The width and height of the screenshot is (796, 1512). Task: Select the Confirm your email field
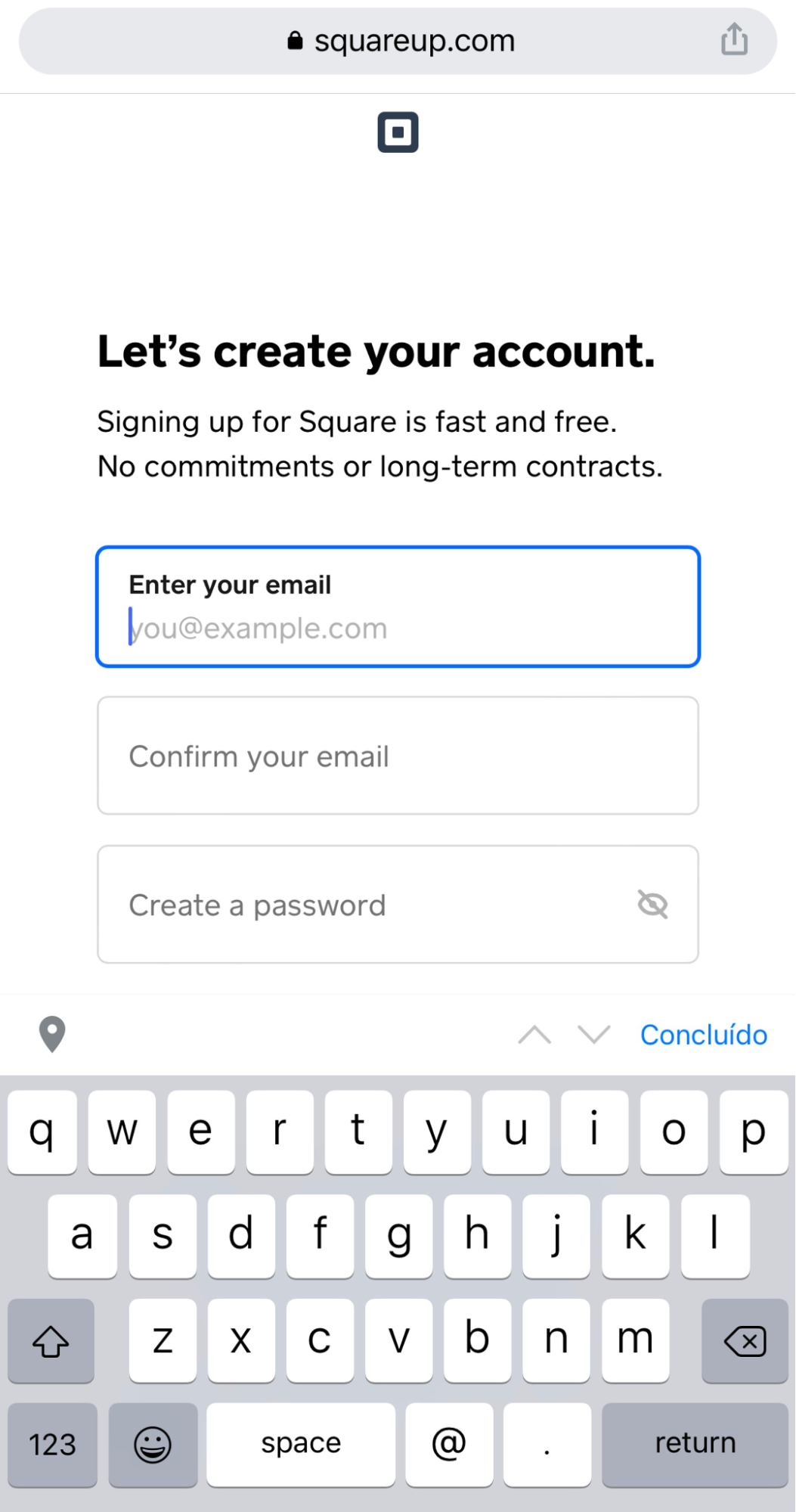398,756
